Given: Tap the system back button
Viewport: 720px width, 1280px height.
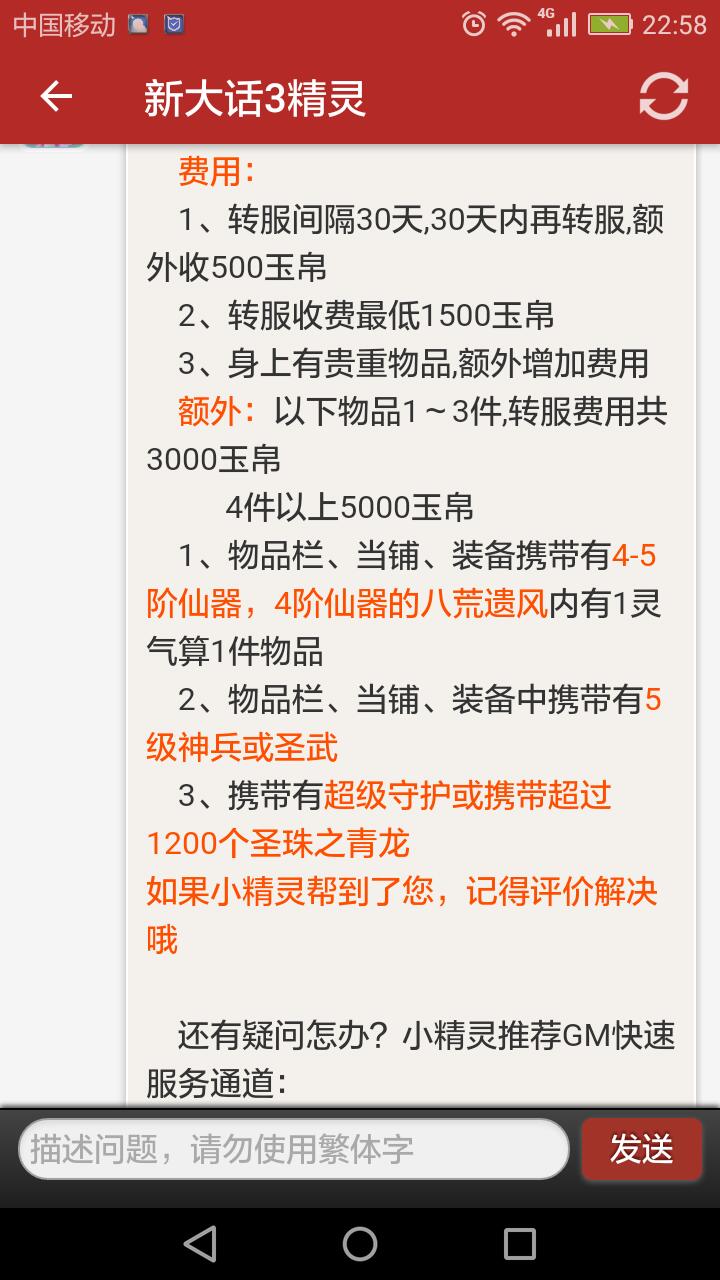Looking at the screenshot, I should 200,1244.
